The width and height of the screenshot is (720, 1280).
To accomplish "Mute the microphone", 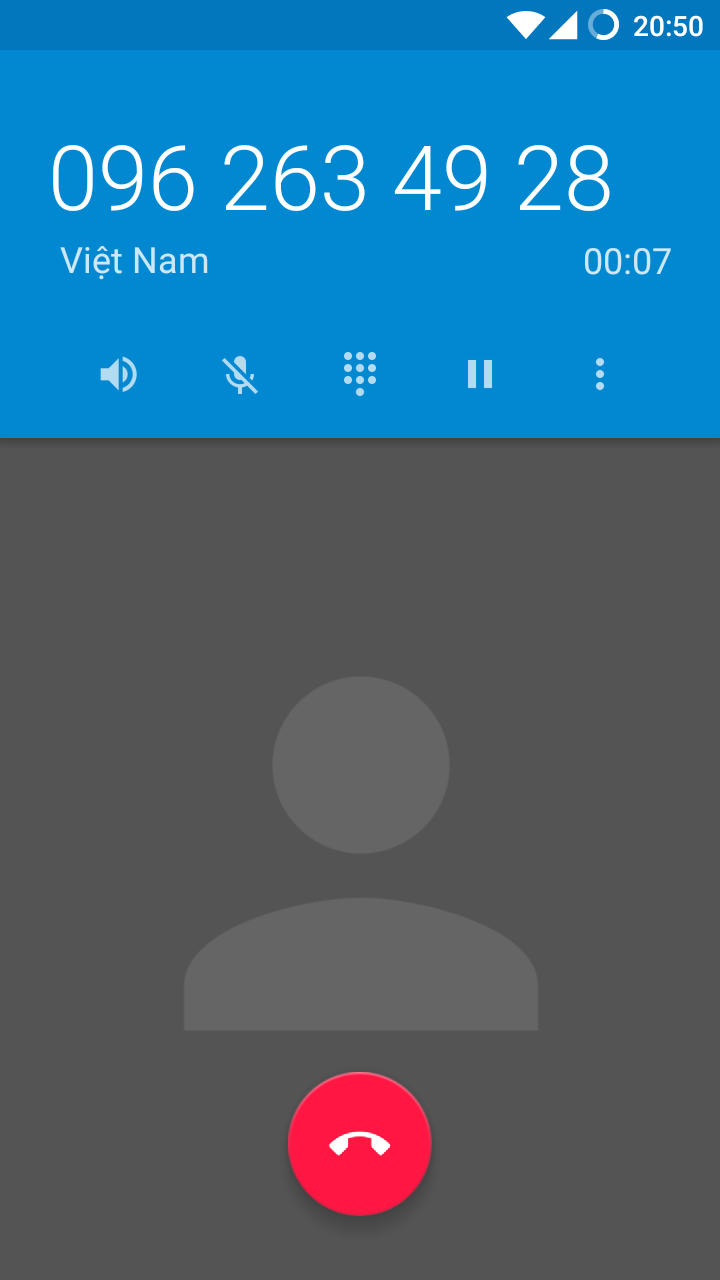I will (x=240, y=375).
